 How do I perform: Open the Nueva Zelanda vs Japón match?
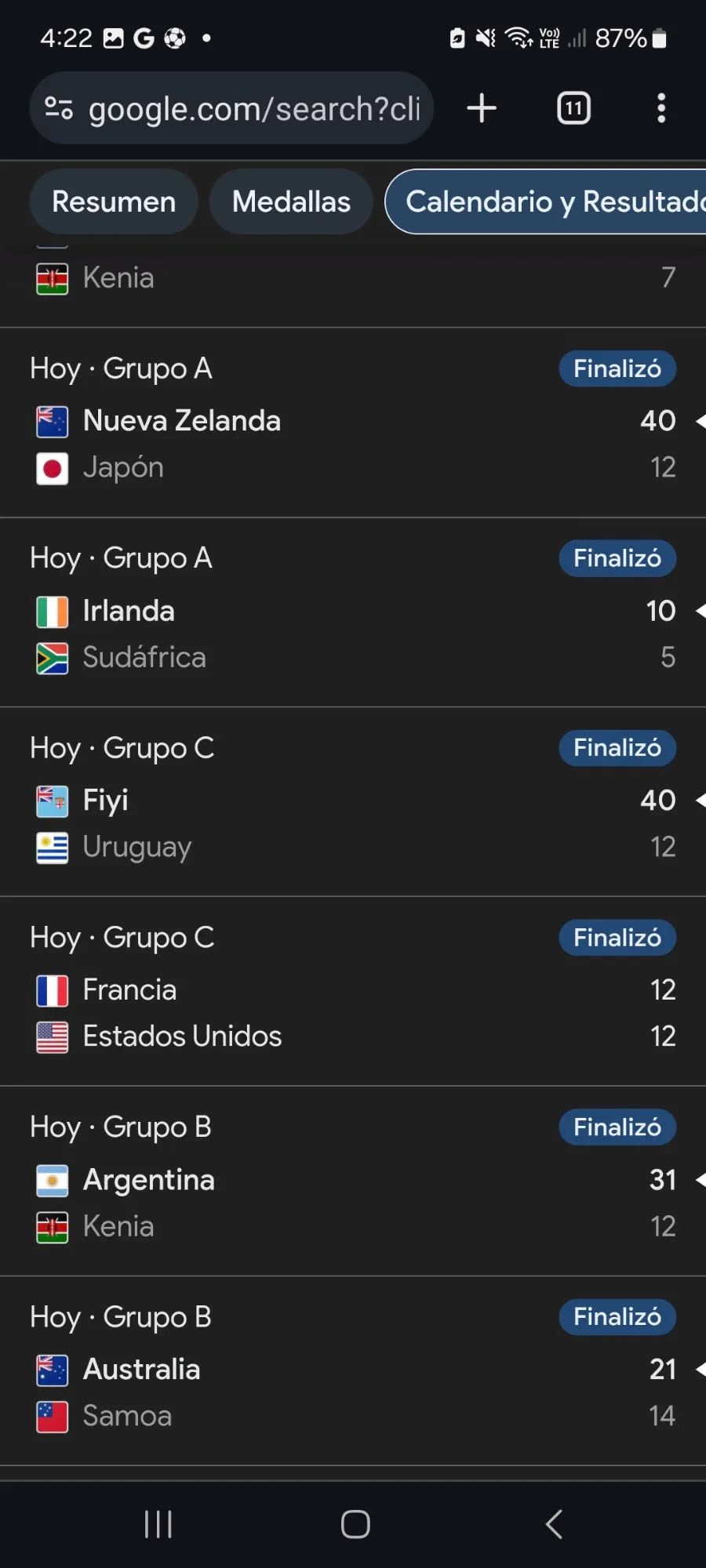(353, 423)
